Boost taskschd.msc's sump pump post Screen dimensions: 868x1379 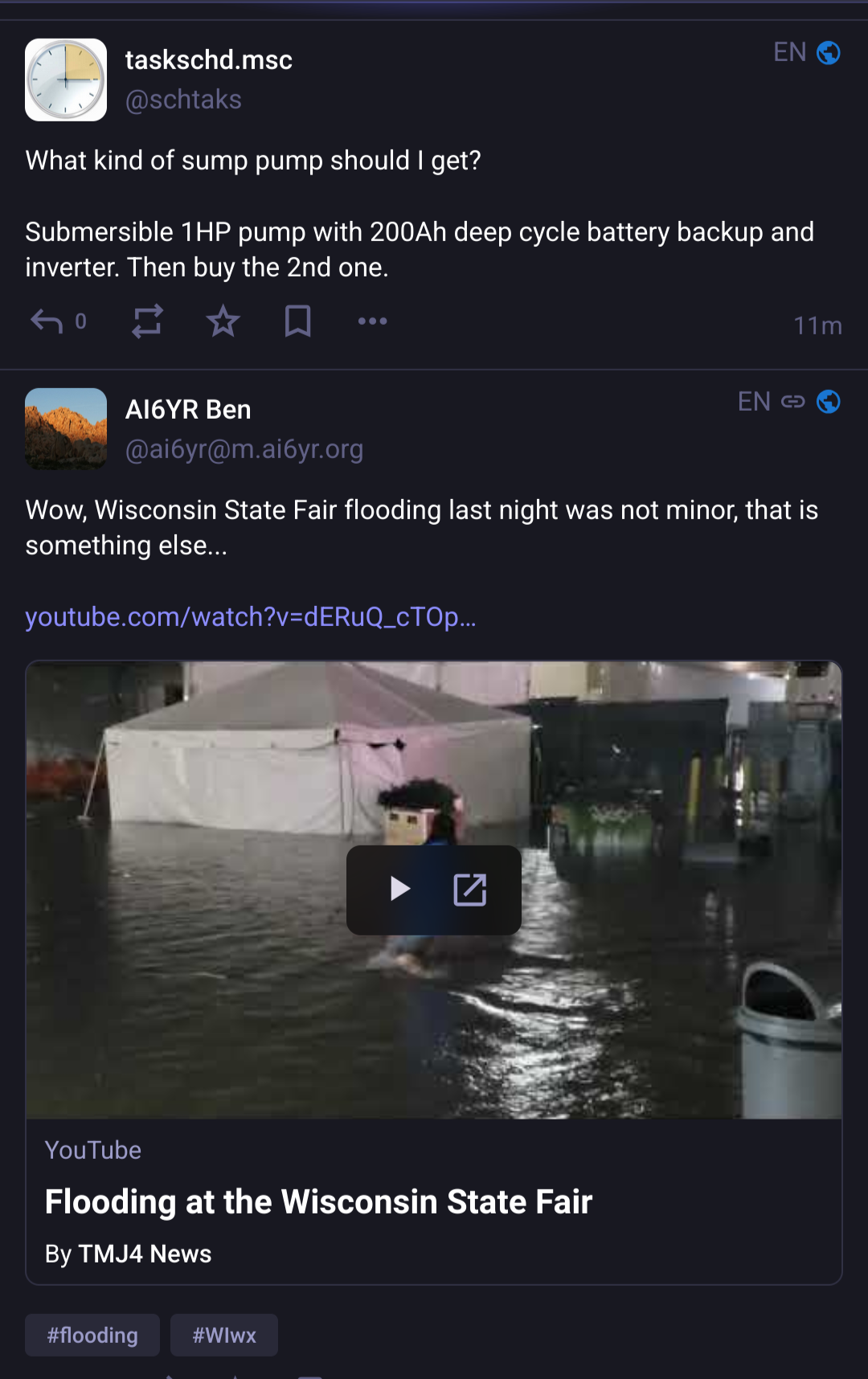coord(147,321)
